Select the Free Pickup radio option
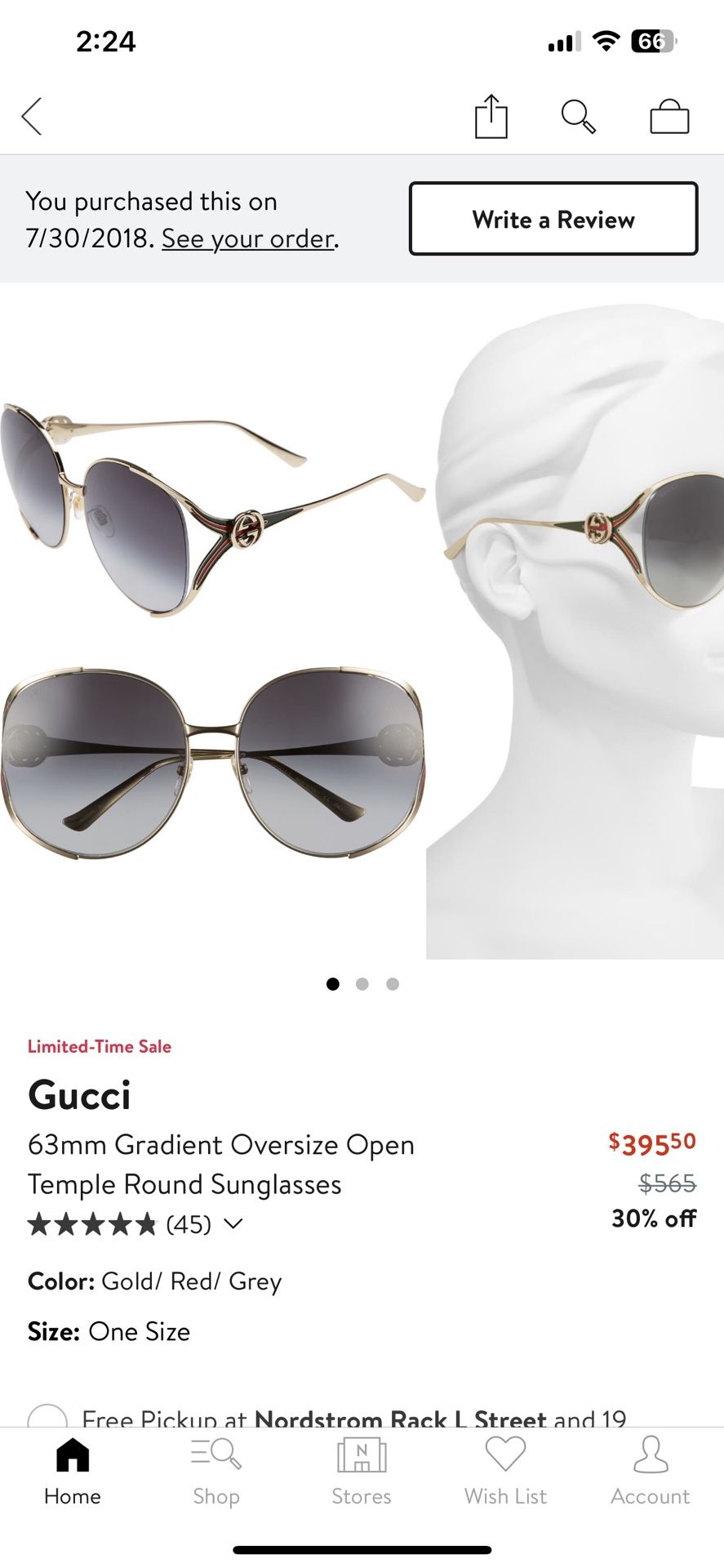 [x=47, y=1417]
